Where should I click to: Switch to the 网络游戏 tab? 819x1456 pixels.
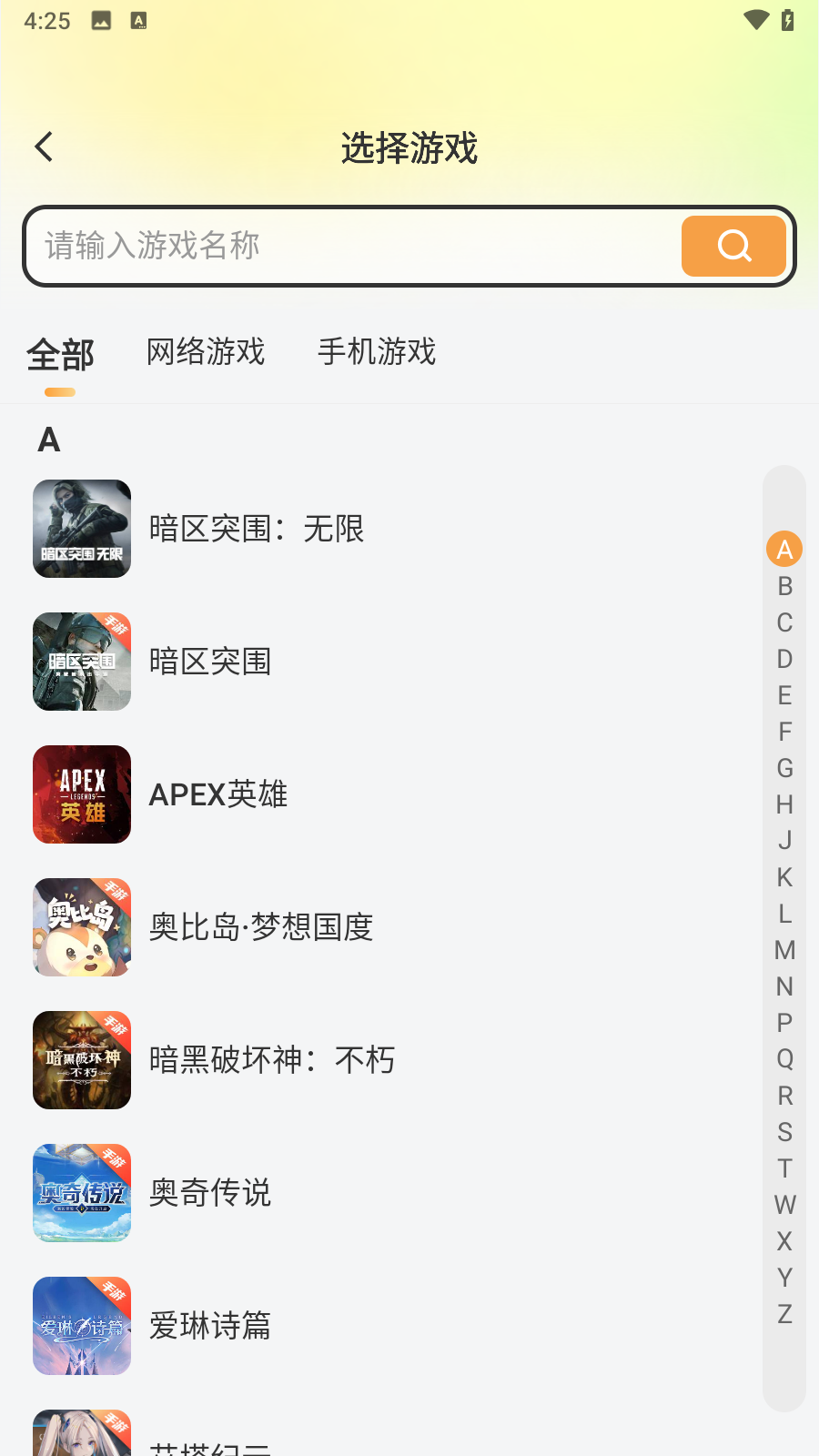[206, 352]
